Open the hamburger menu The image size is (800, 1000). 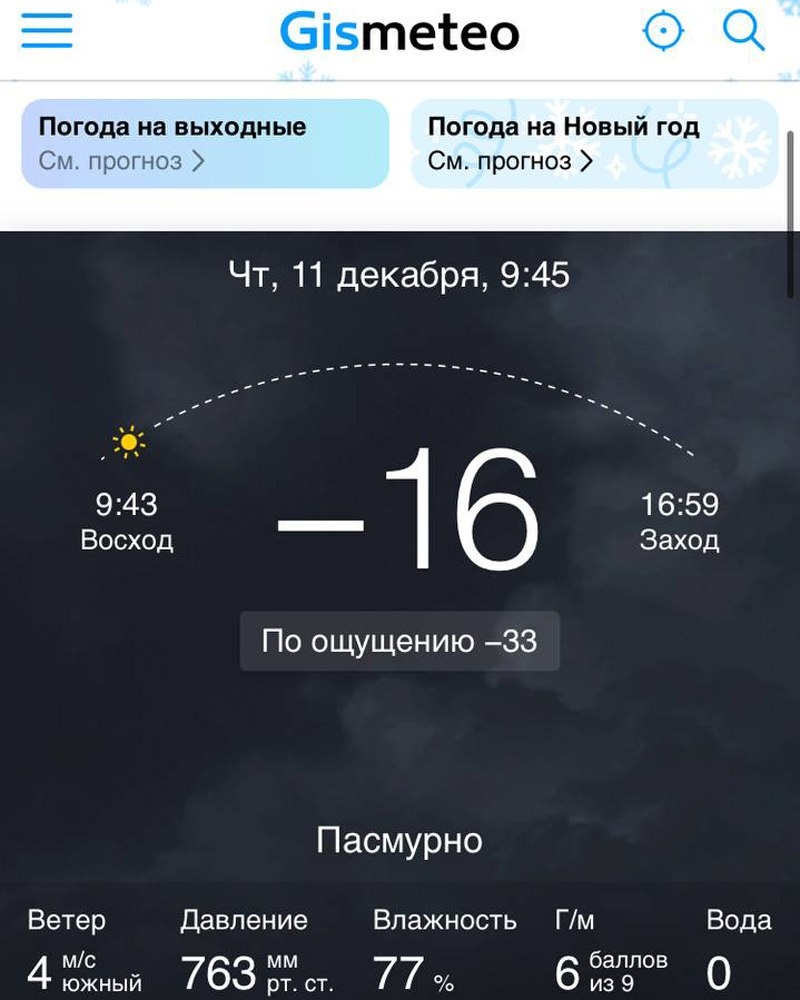[x=46, y=31]
